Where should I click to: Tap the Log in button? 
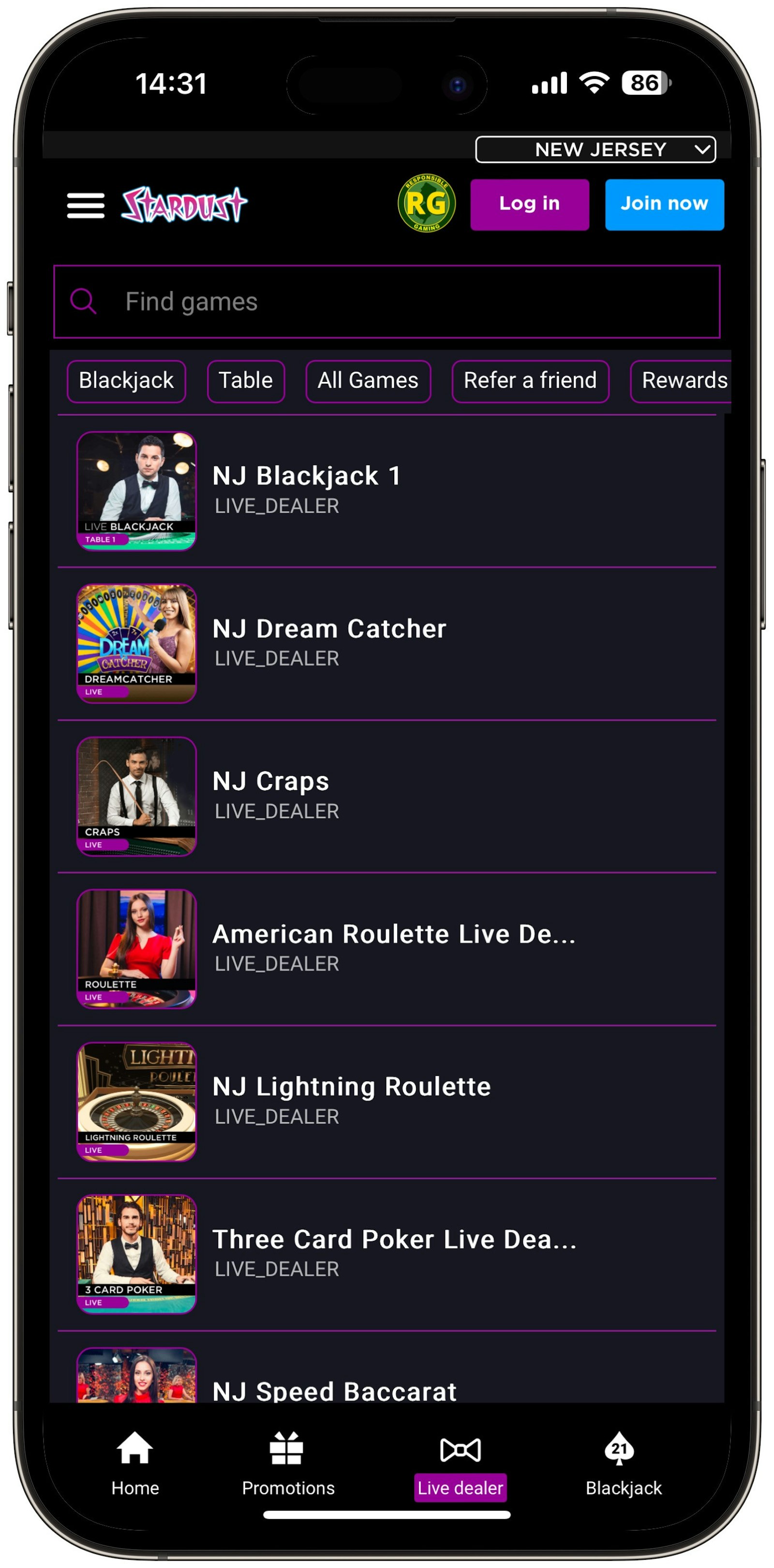pyautogui.click(x=529, y=204)
